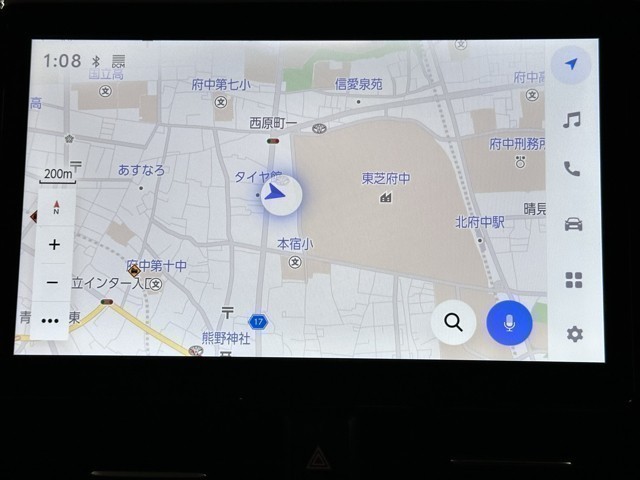Open the settings gear
Viewport: 640px width, 480px height.
574,334
